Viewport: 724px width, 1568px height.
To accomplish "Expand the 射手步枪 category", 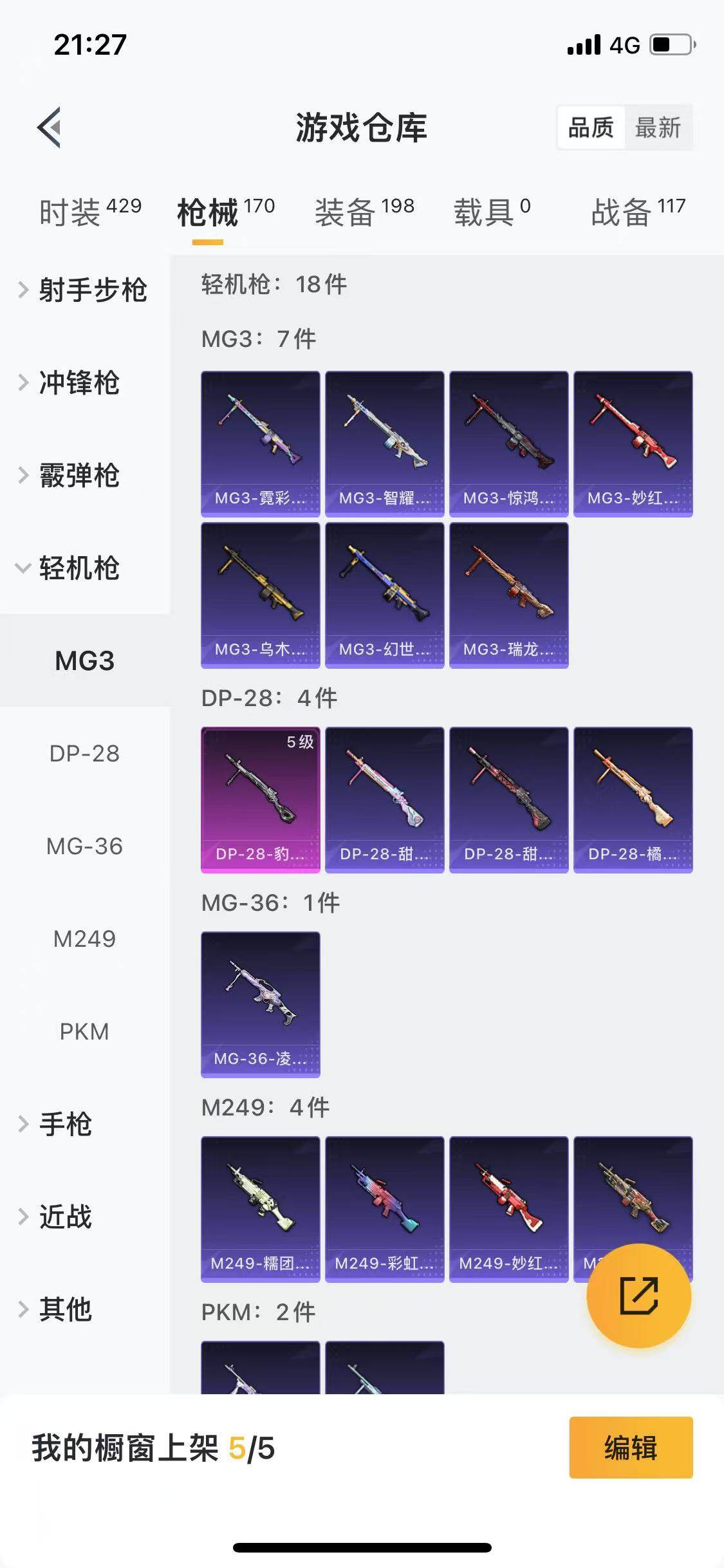I will [84, 290].
